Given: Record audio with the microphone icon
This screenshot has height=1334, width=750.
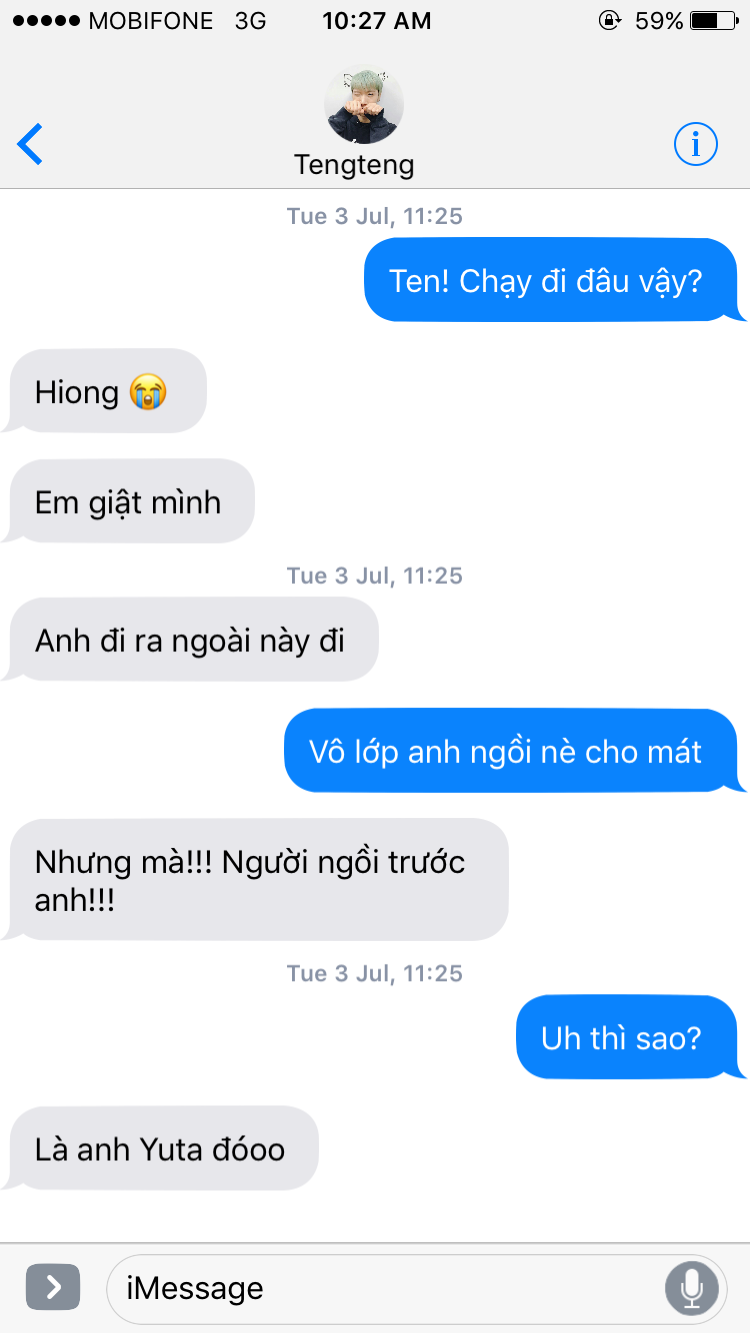Looking at the screenshot, I should coord(692,1288).
